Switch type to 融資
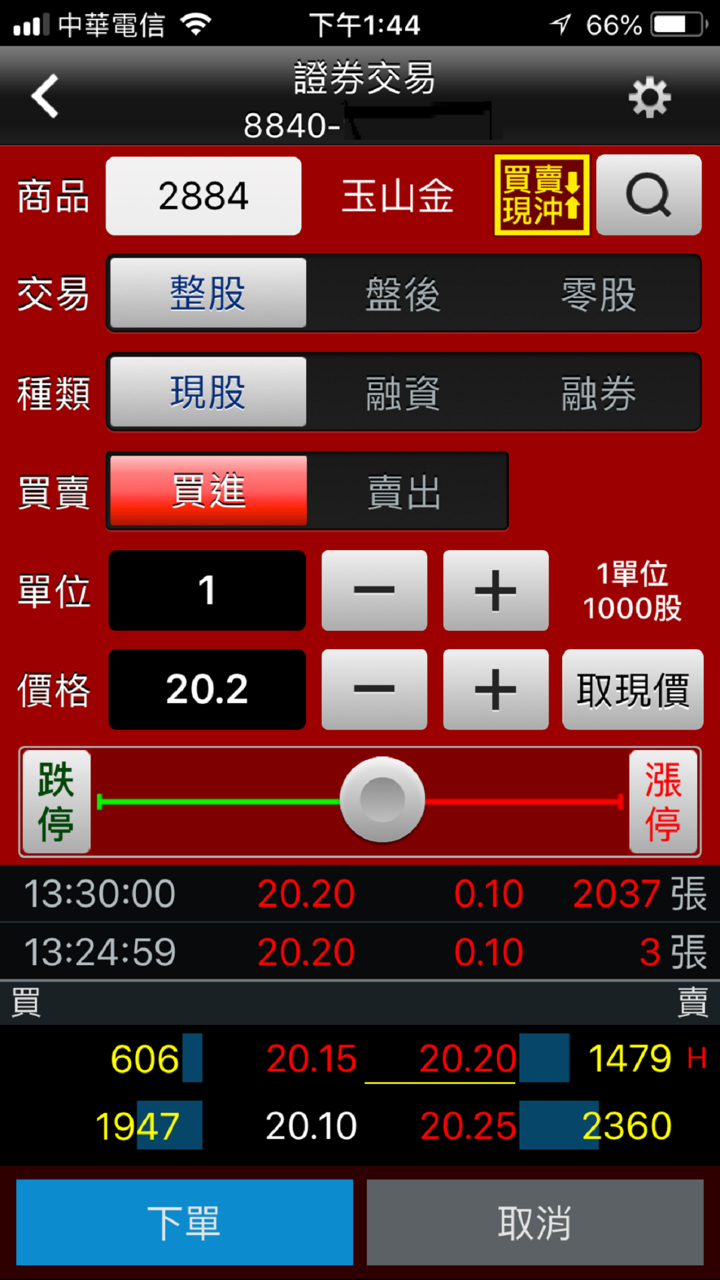This screenshot has width=720, height=1280. click(x=403, y=393)
